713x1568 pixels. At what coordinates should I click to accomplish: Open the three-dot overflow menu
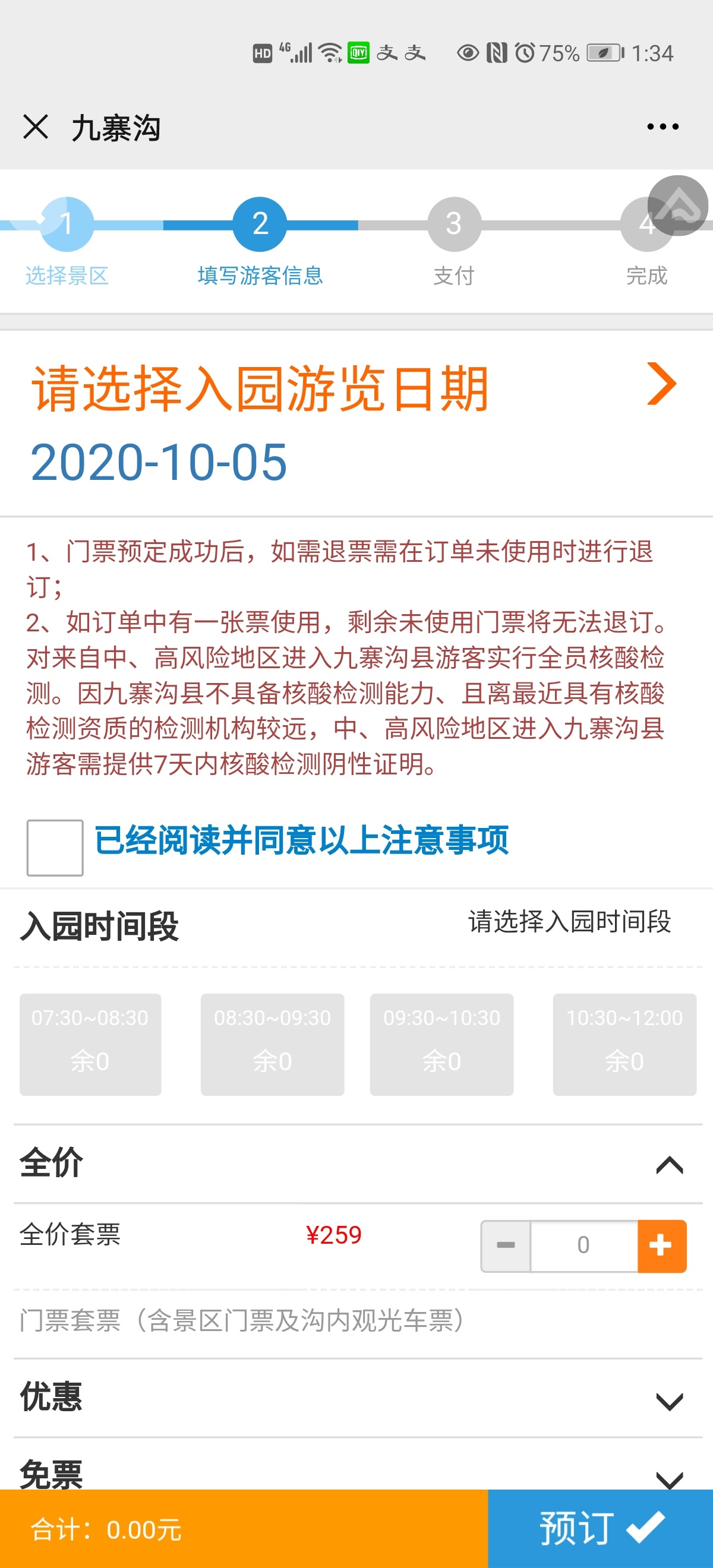click(x=662, y=127)
